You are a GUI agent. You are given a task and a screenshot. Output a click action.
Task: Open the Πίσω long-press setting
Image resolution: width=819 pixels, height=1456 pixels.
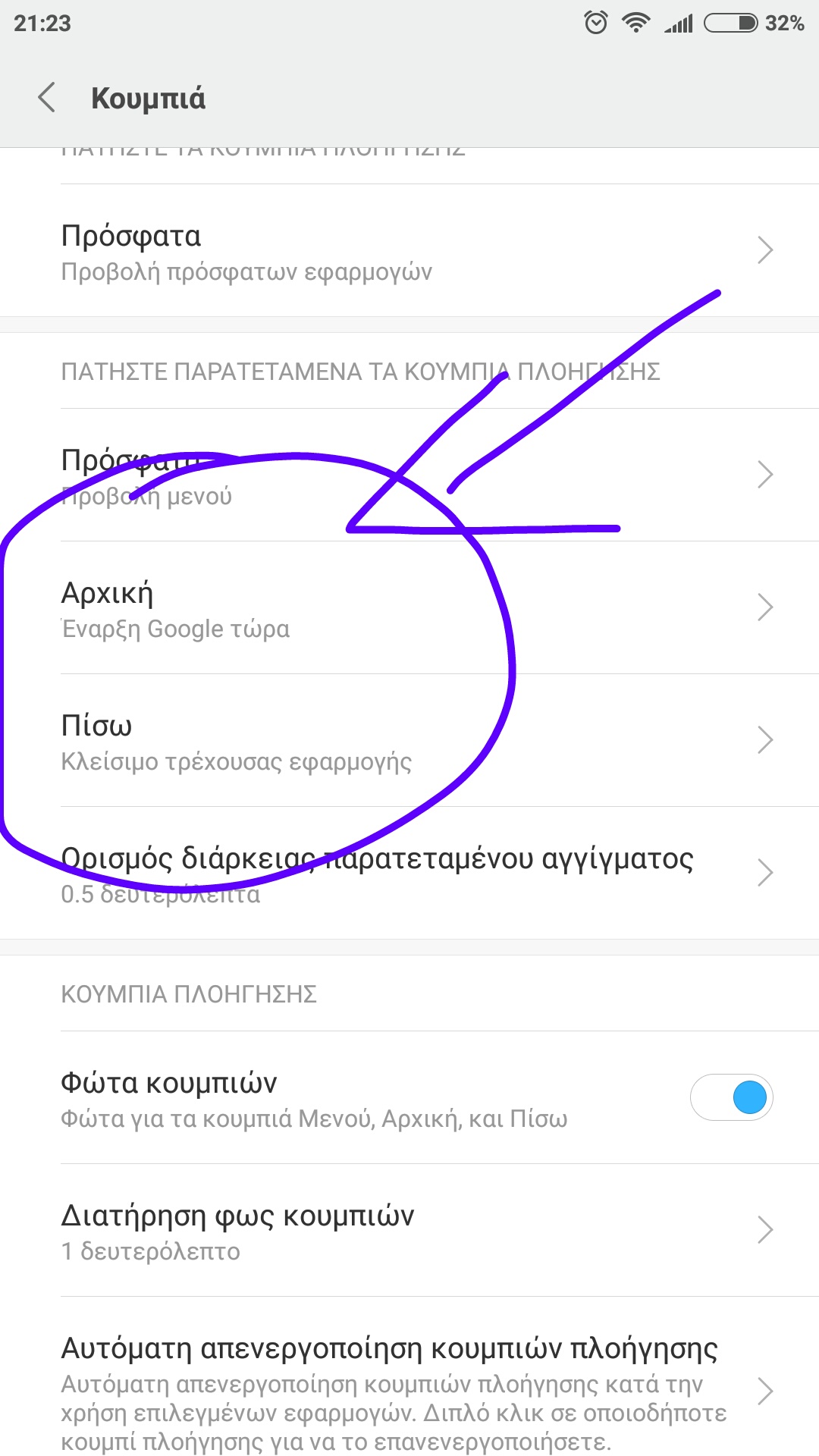coord(409,741)
